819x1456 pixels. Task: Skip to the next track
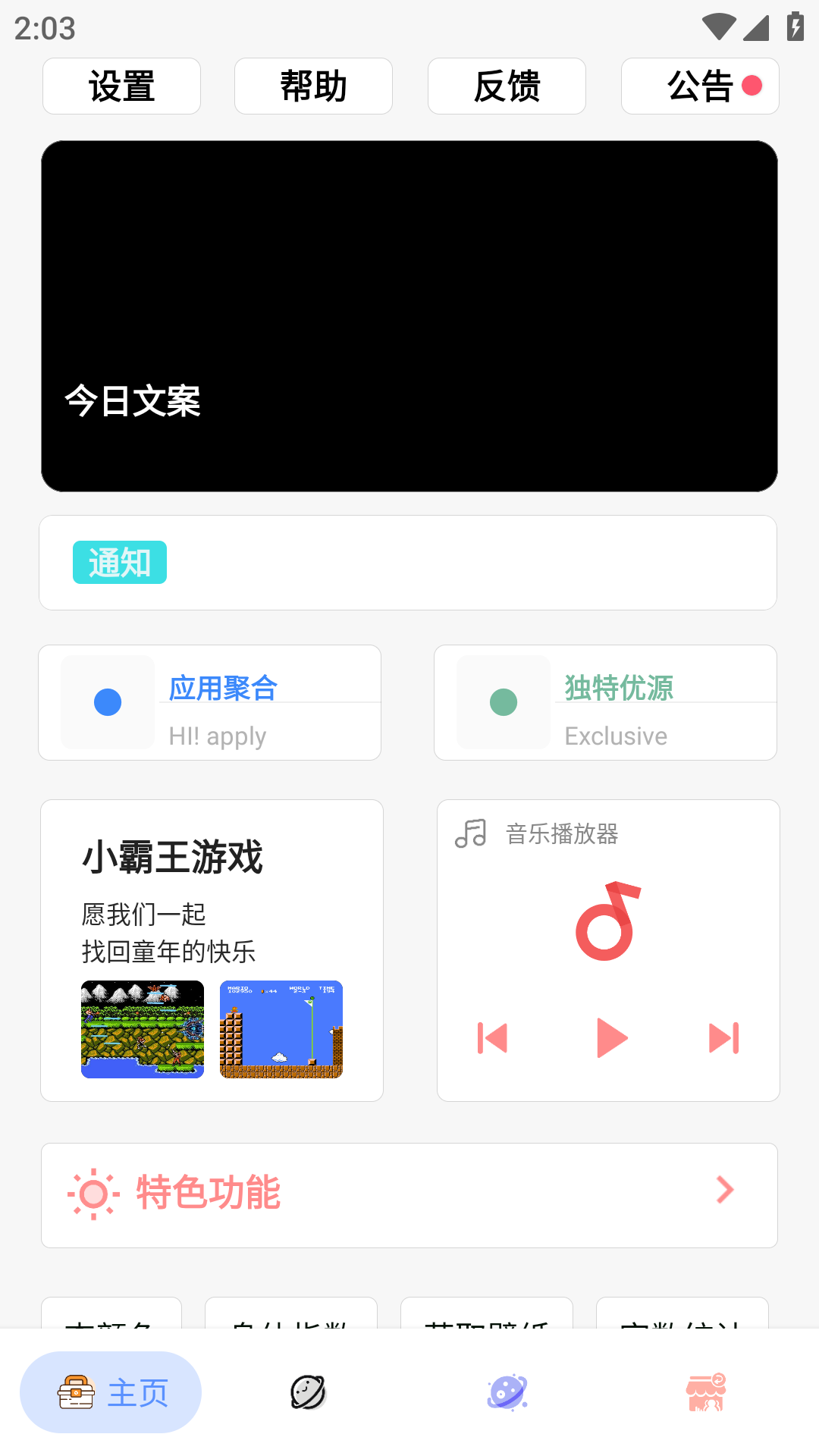723,1038
